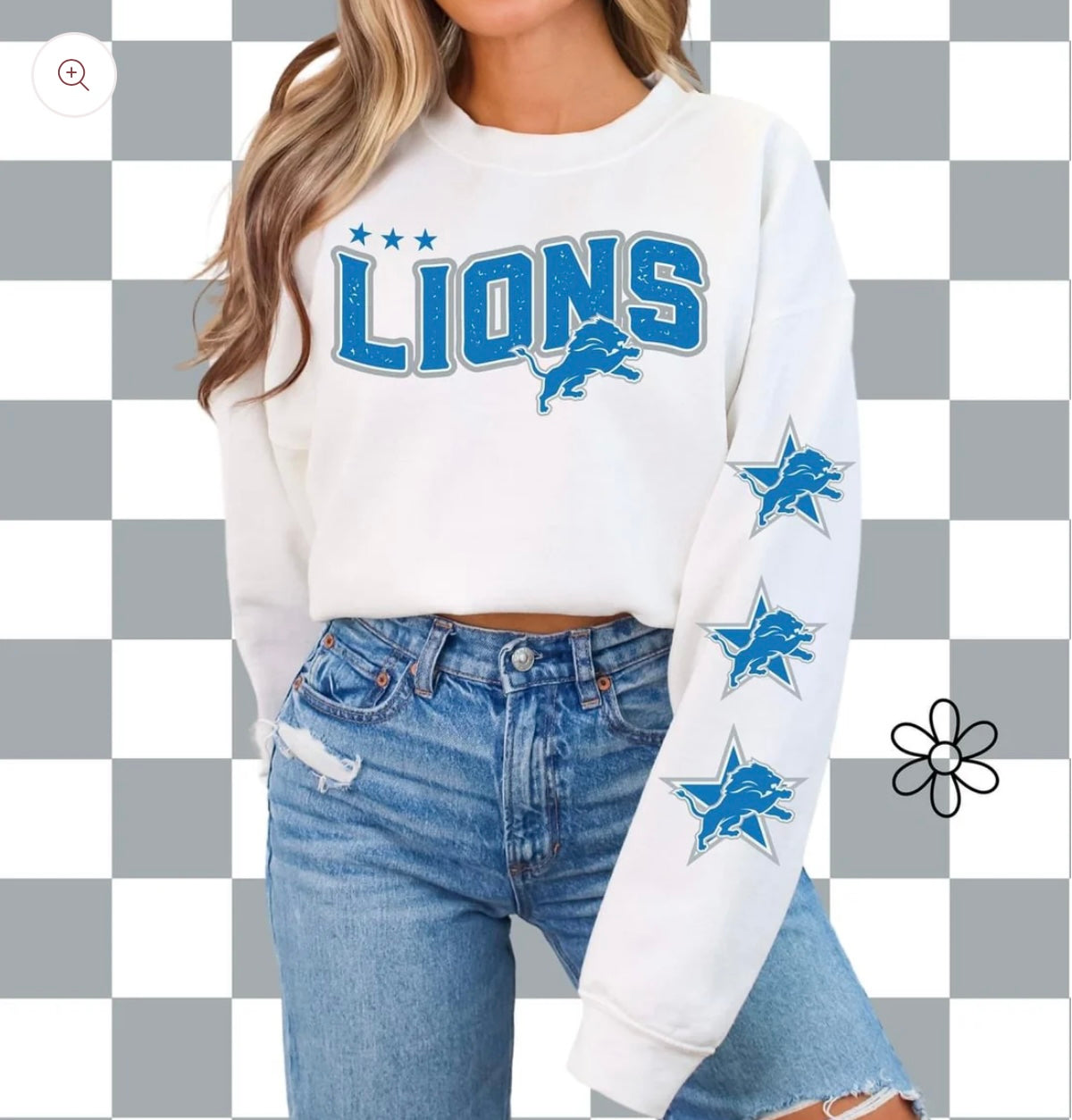This screenshot has height=1120, width=1072.
Task: Zoom in on the product image
Action: pos(74,75)
